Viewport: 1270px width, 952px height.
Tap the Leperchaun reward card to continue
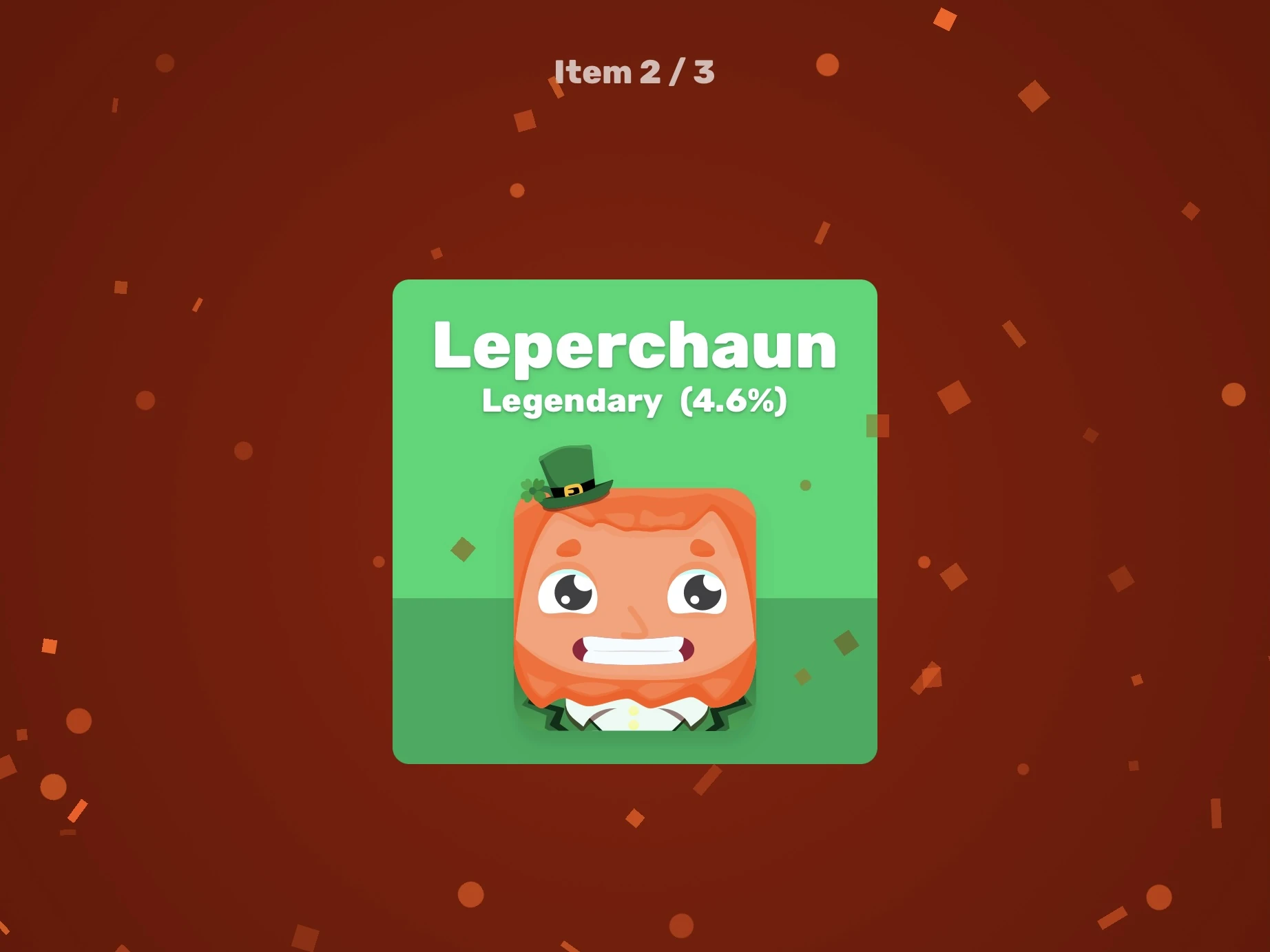[x=634, y=521]
